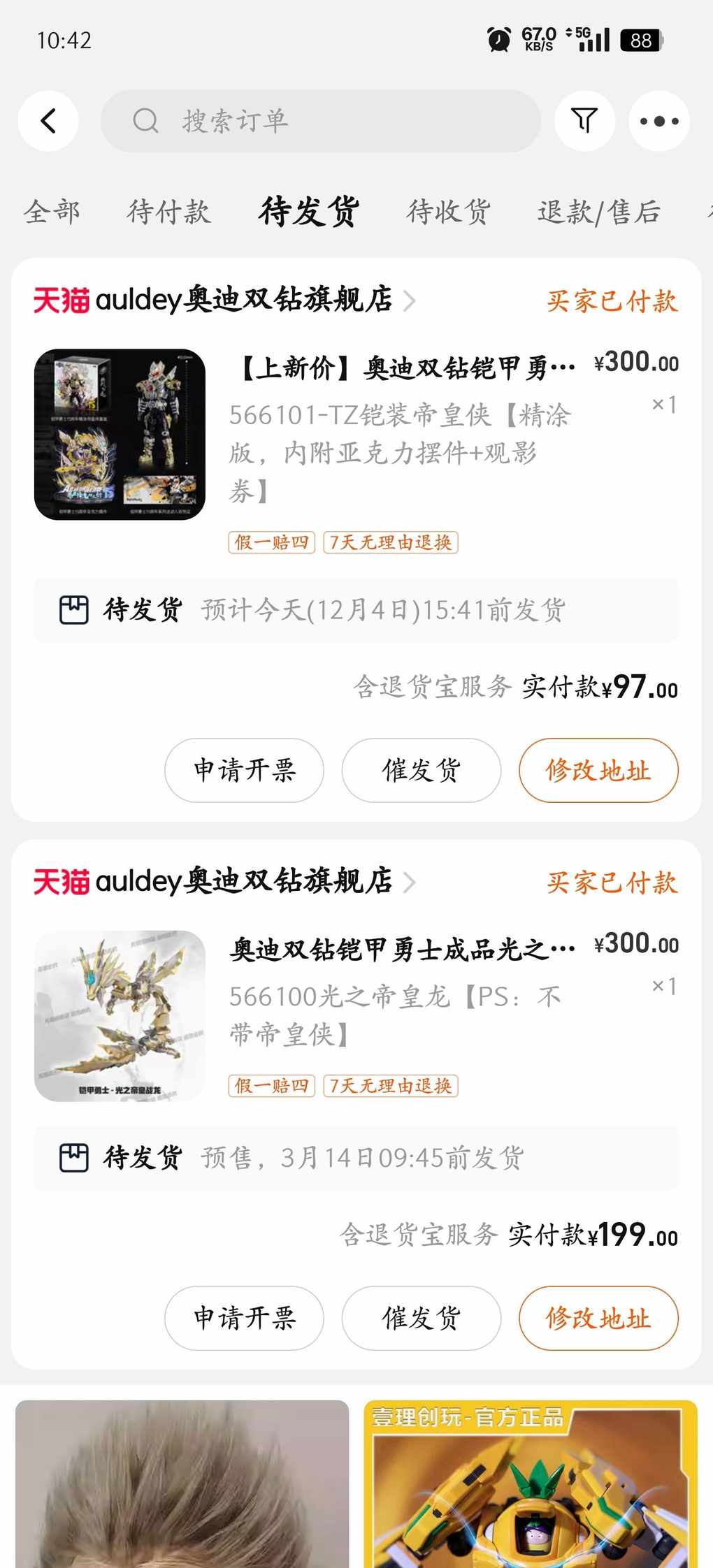Open the order filter funnel icon
Screen dimensions: 713x1568
(x=585, y=121)
